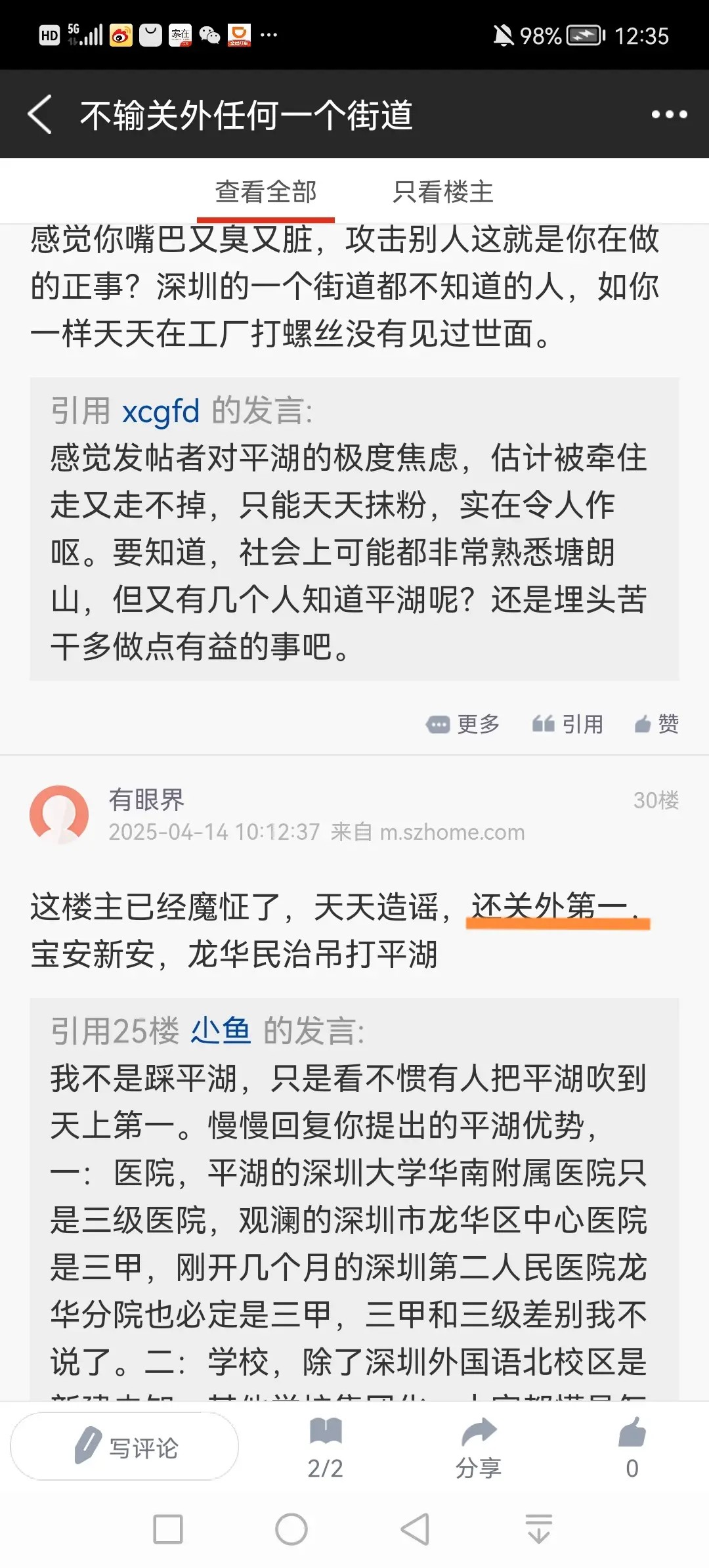The height and width of the screenshot is (1568, 709).
Task: Write a comment in 写评论 box
Action: 125,1447
